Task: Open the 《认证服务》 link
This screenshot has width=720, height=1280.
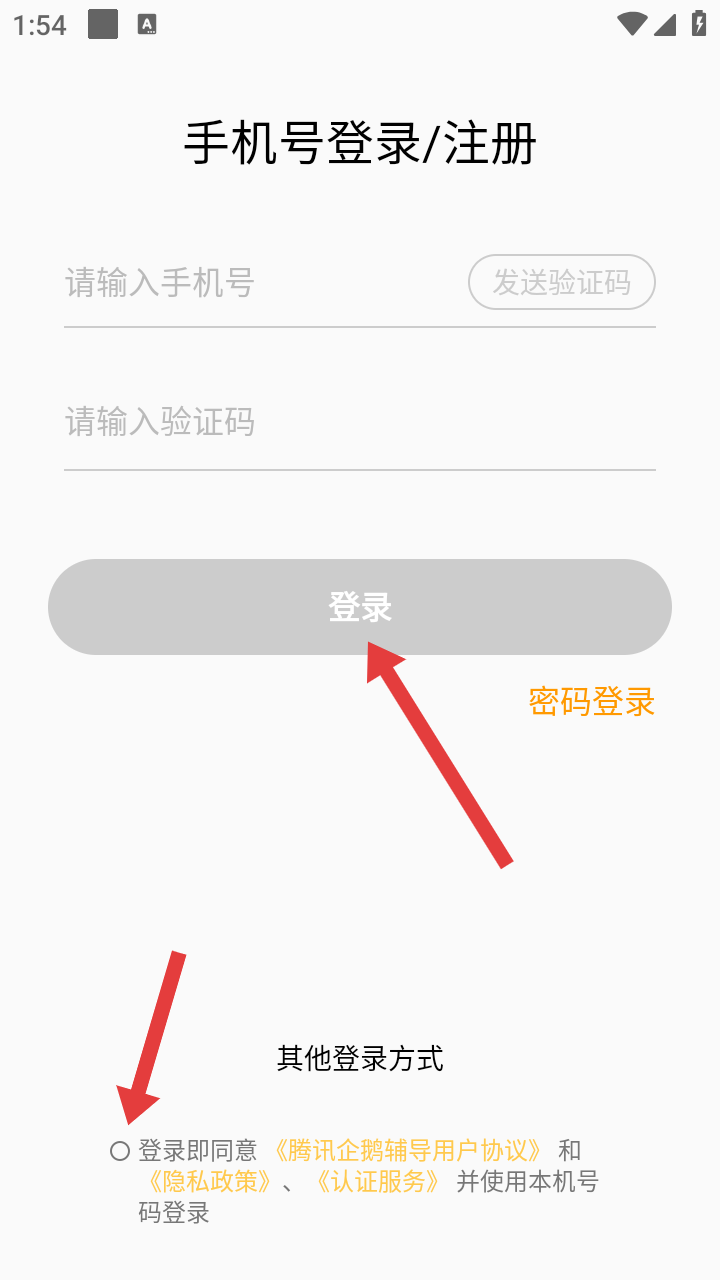Action: (377, 1182)
